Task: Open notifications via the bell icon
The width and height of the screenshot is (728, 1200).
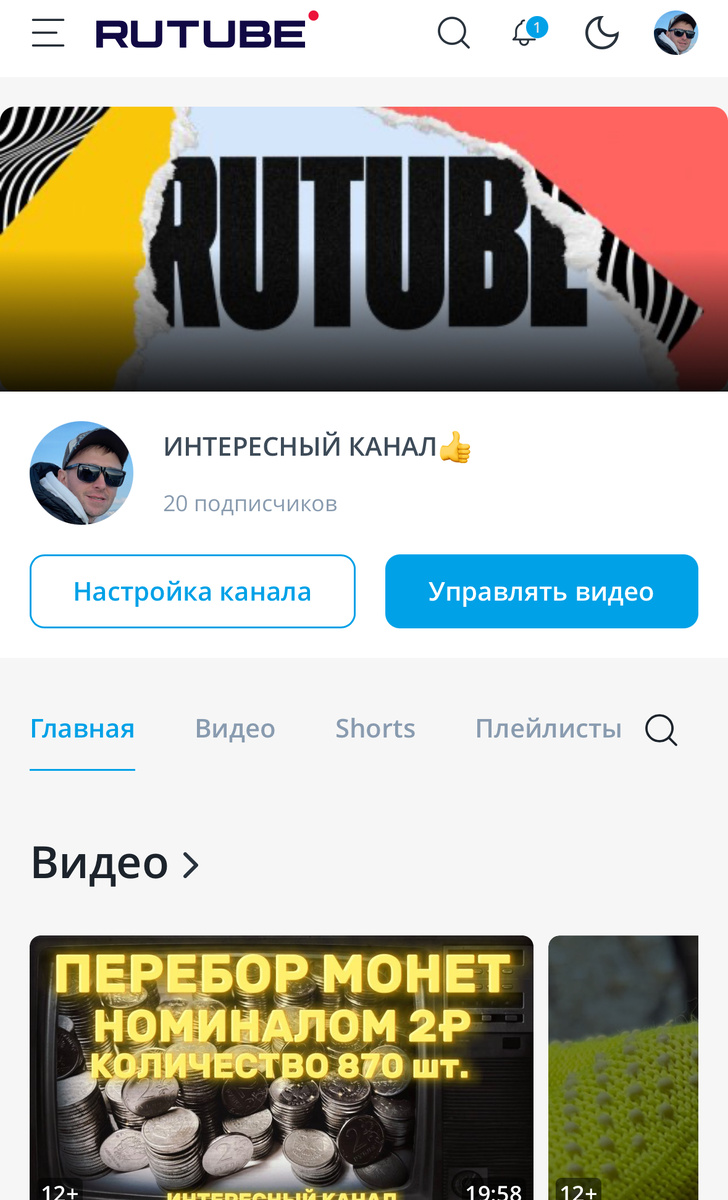Action: pos(523,33)
